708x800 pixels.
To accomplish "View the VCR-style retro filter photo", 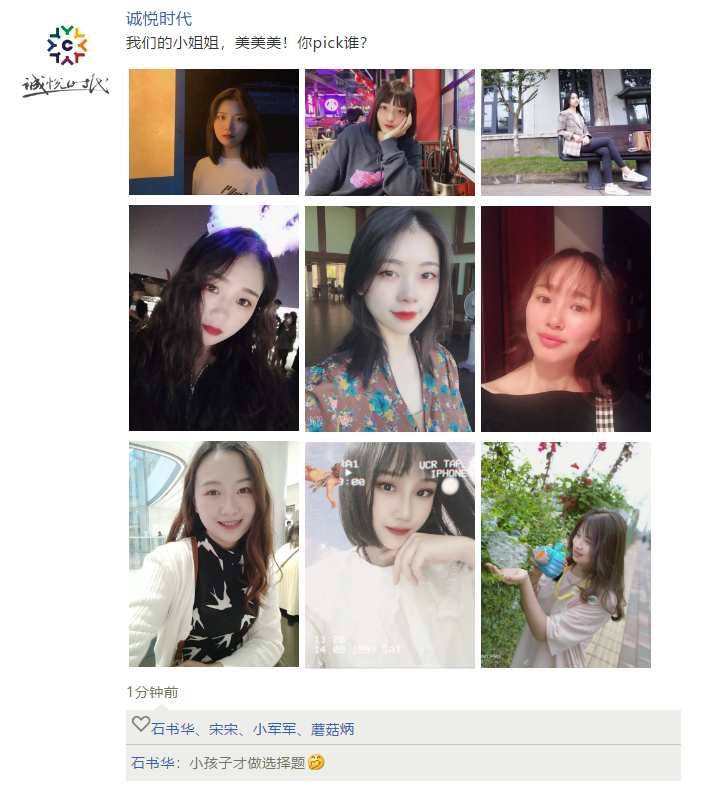I will point(390,554).
